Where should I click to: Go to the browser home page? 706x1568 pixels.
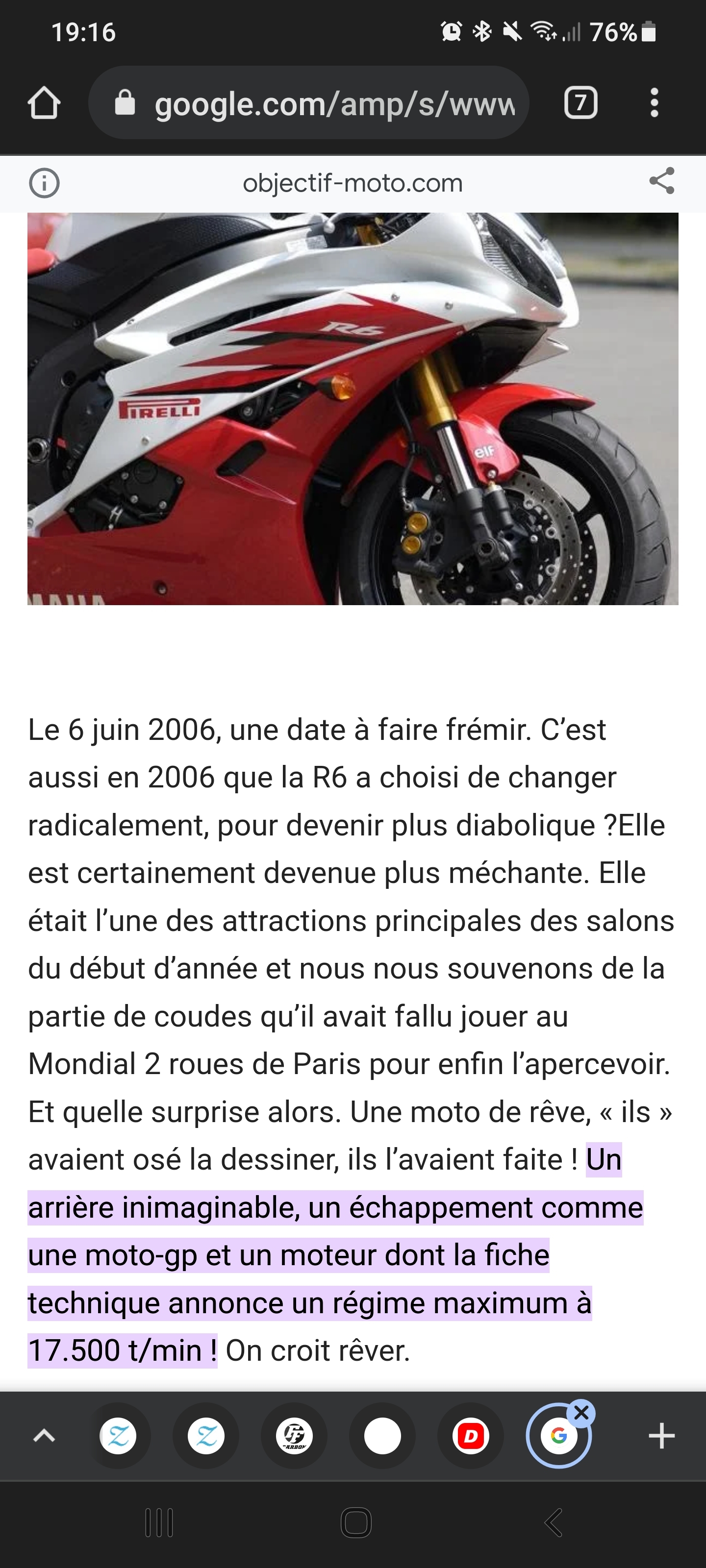click(x=44, y=103)
